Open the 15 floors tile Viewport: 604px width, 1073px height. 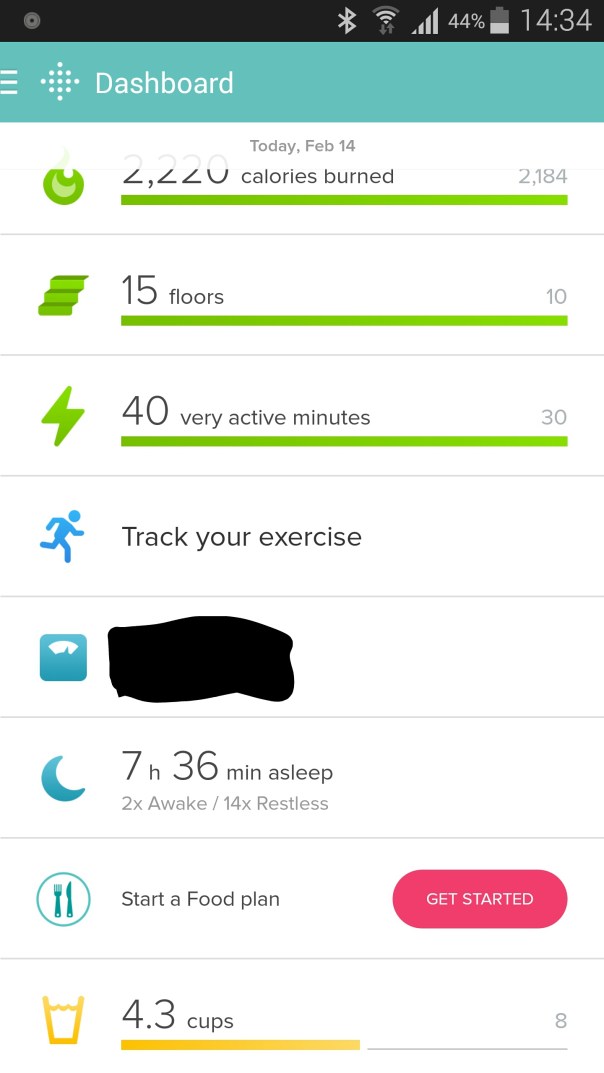pyautogui.click(x=320, y=296)
